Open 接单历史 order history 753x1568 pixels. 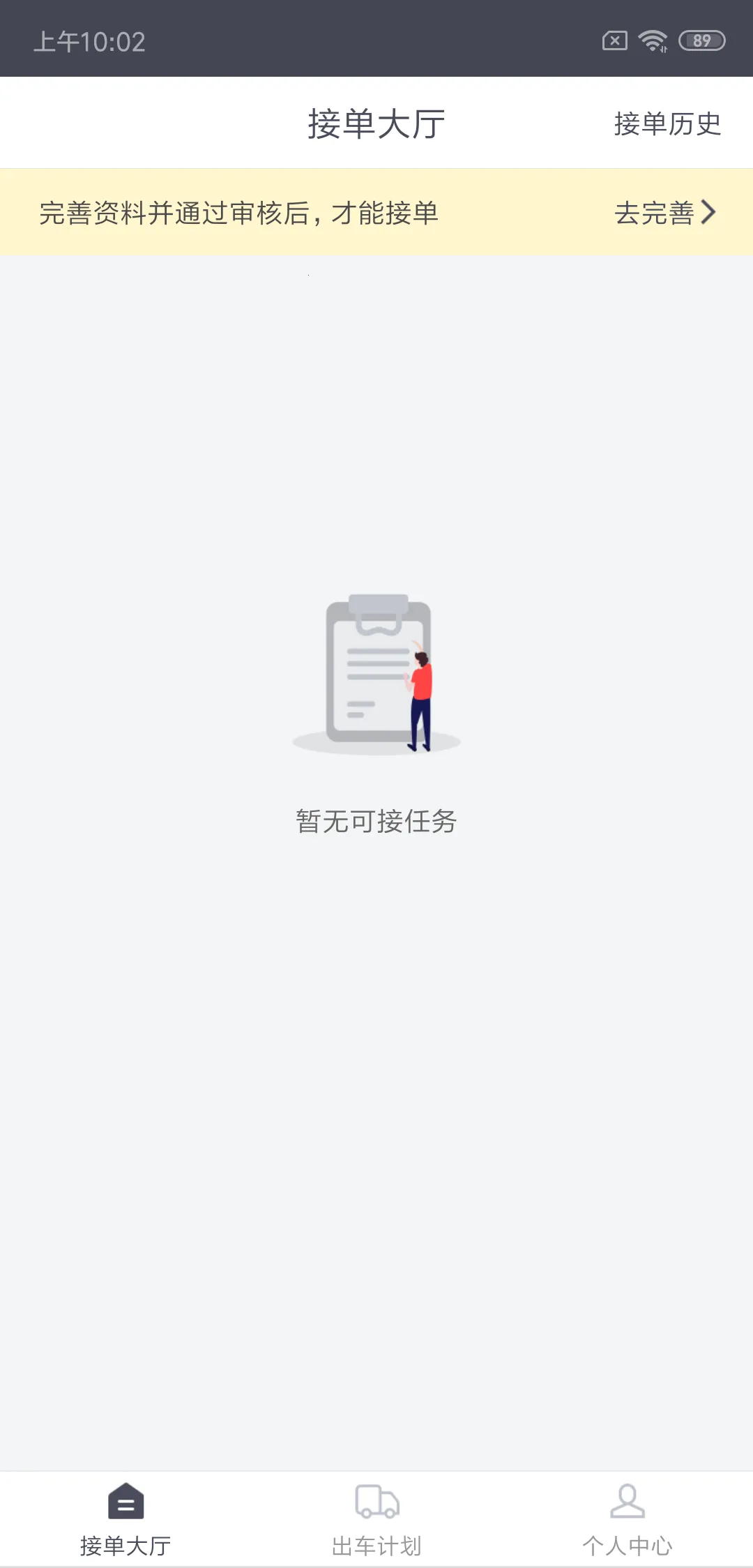[667, 124]
